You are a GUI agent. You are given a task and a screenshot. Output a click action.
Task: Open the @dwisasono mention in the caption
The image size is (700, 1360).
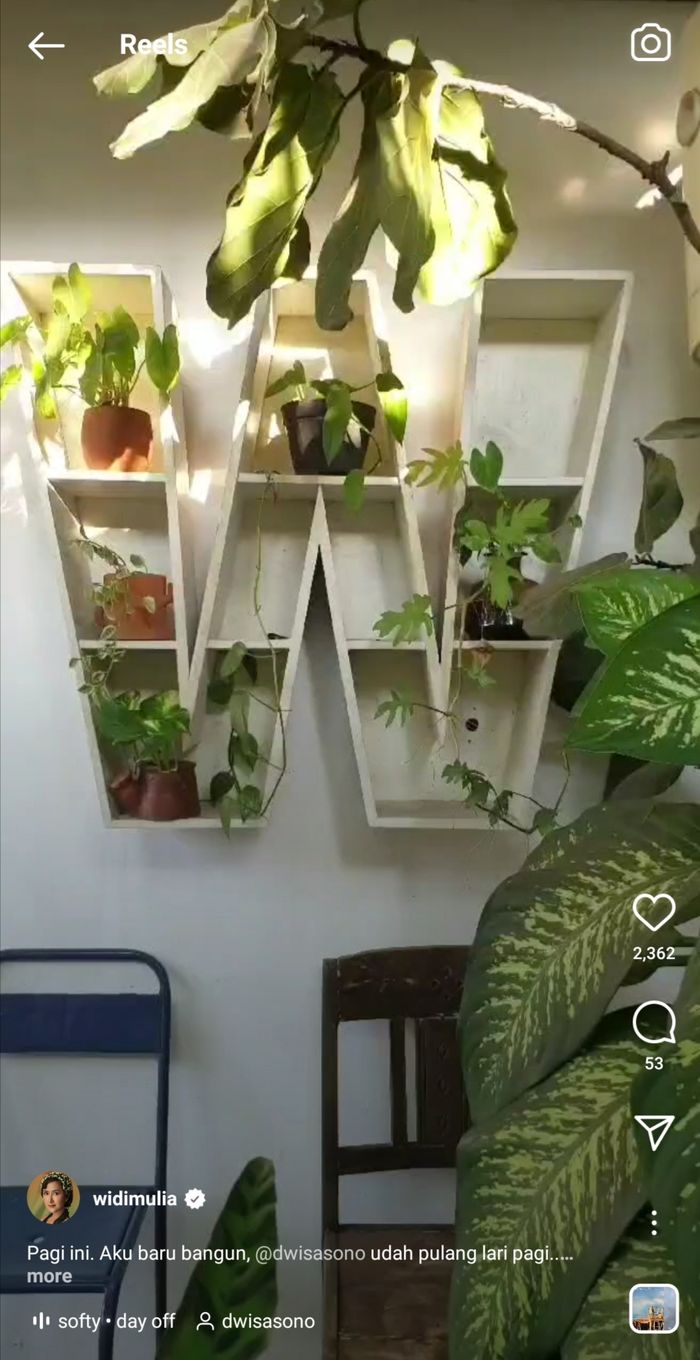[x=310, y=1253]
